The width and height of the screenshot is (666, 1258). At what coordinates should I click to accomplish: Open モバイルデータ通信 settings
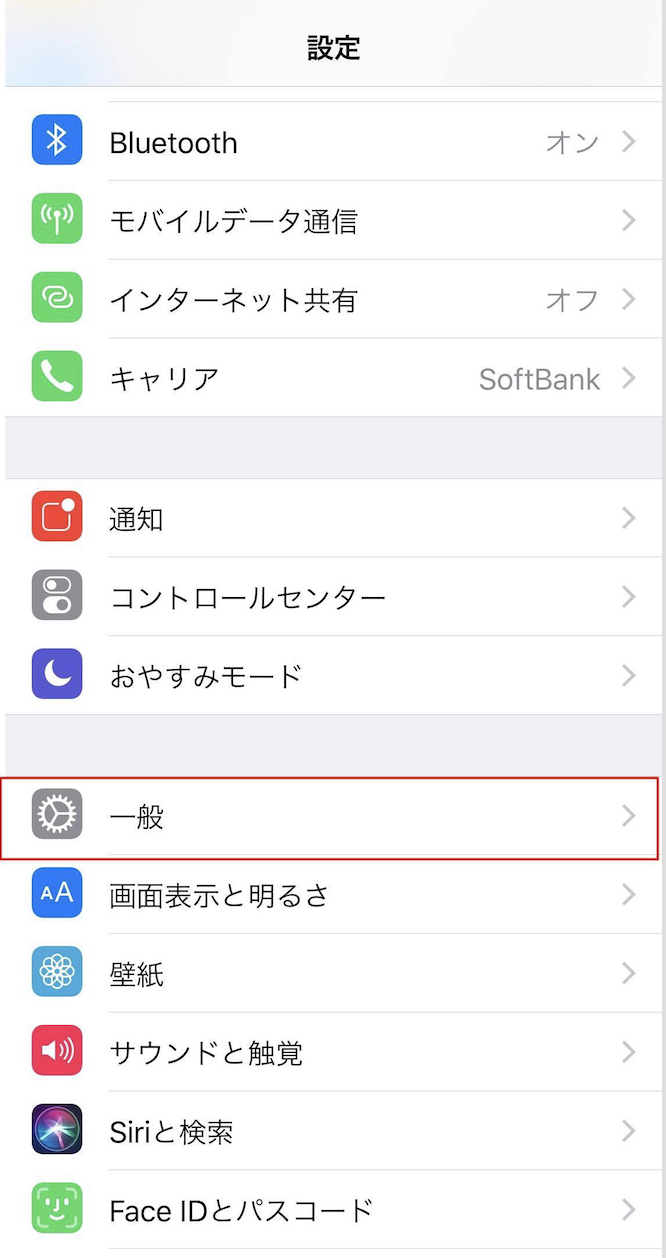pyautogui.click(x=333, y=220)
